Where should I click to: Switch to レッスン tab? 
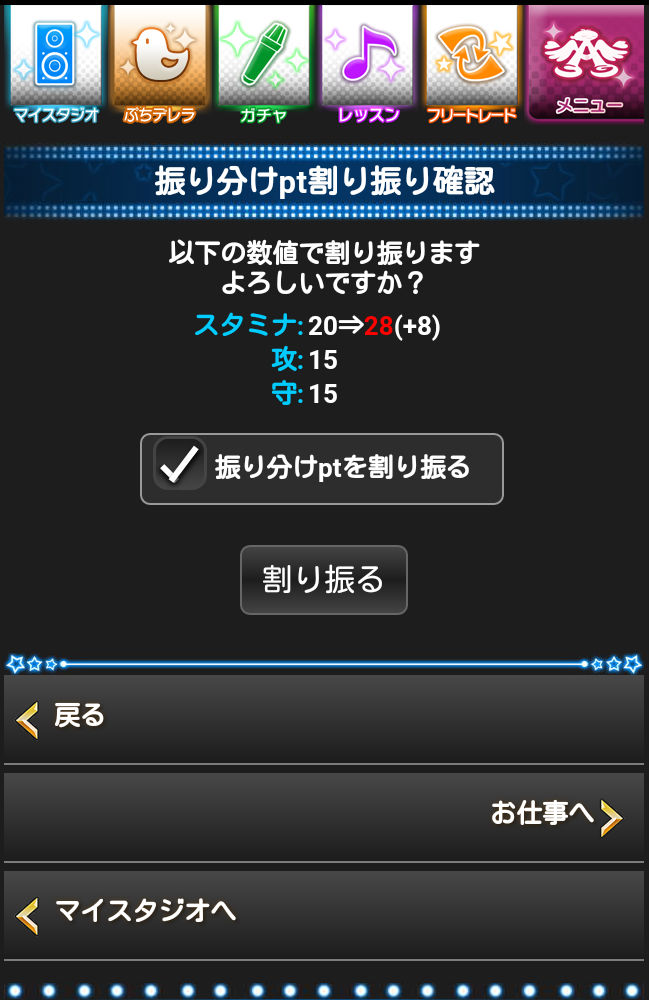coord(368,63)
